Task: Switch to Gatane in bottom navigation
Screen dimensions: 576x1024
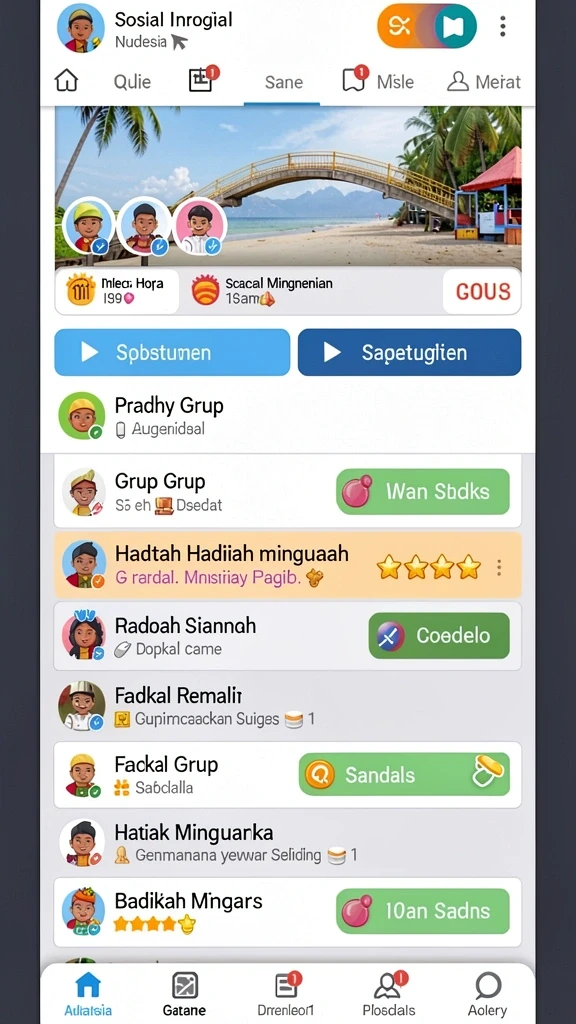Action: pyautogui.click(x=184, y=994)
